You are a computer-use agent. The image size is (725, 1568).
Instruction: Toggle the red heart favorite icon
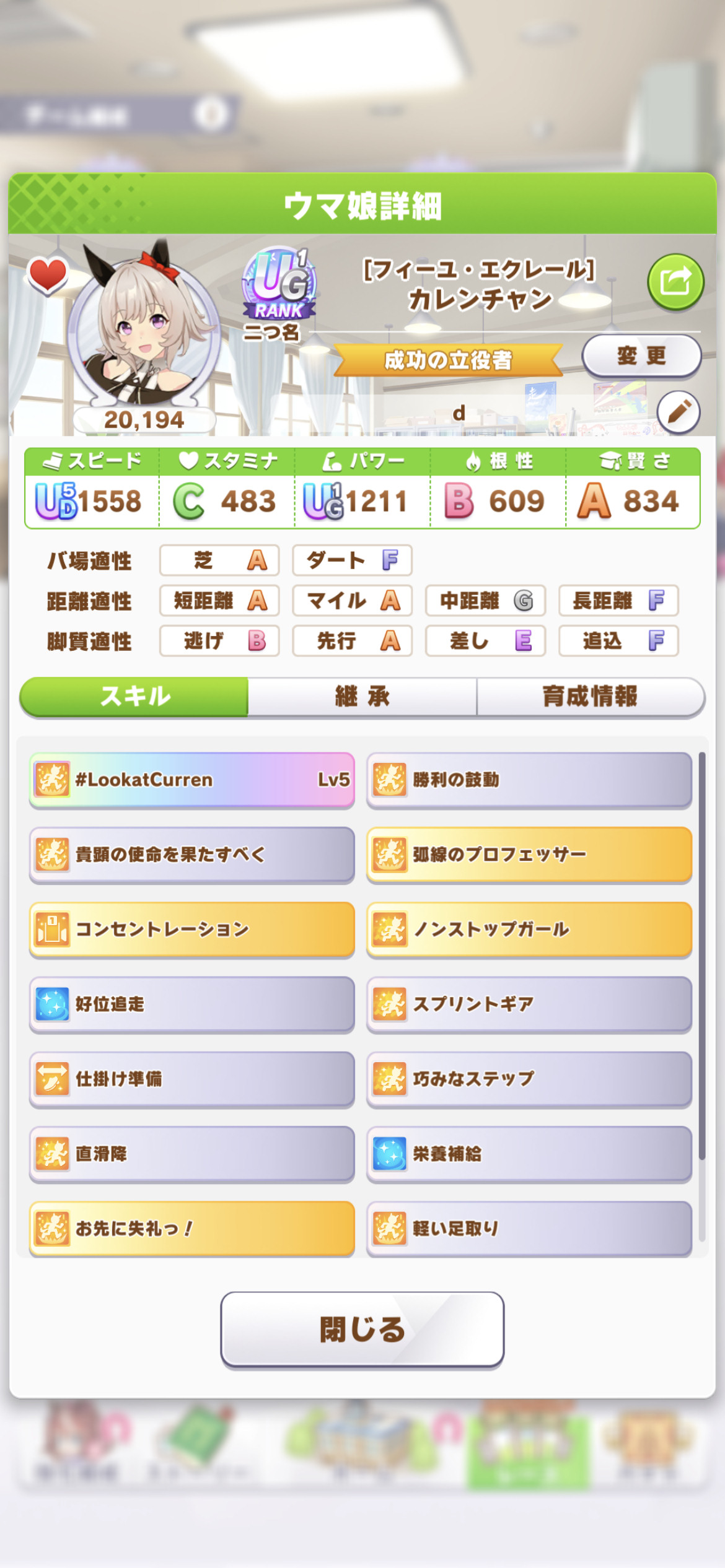[48, 275]
